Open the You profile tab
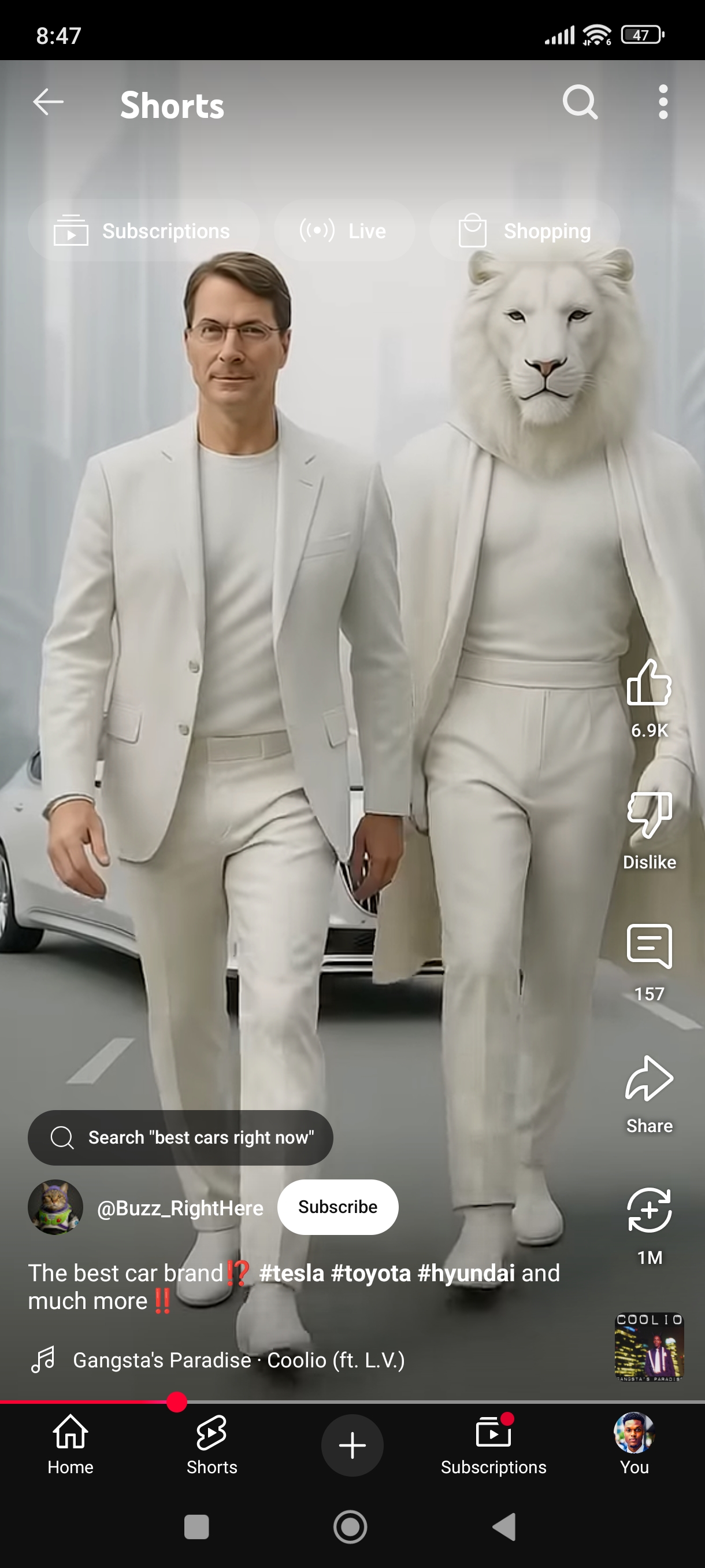Image resolution: width=705 pixels, height=1568 pixels. tap(634, 1444)
